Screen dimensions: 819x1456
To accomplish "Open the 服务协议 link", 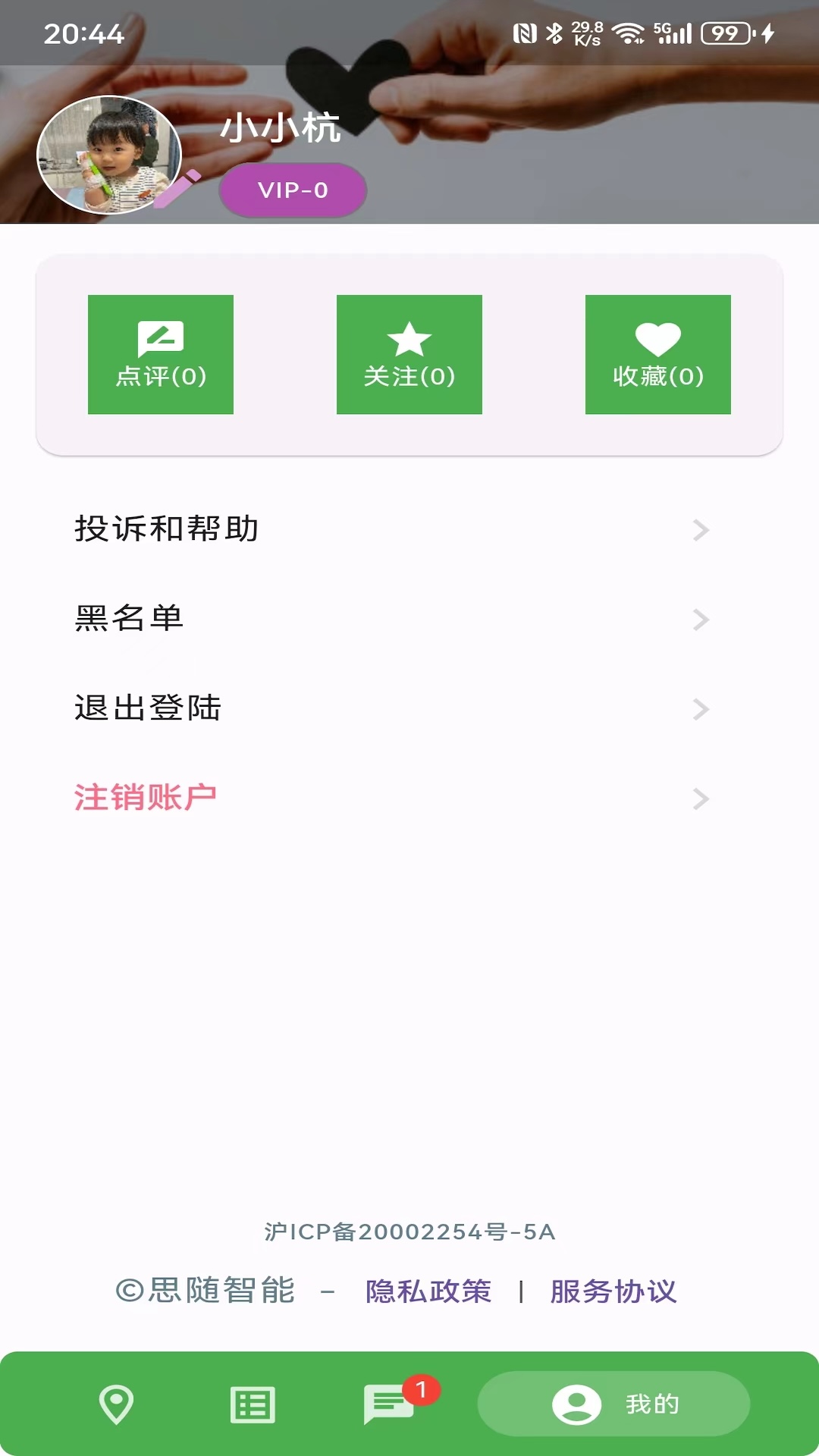I will (613, 1291).
